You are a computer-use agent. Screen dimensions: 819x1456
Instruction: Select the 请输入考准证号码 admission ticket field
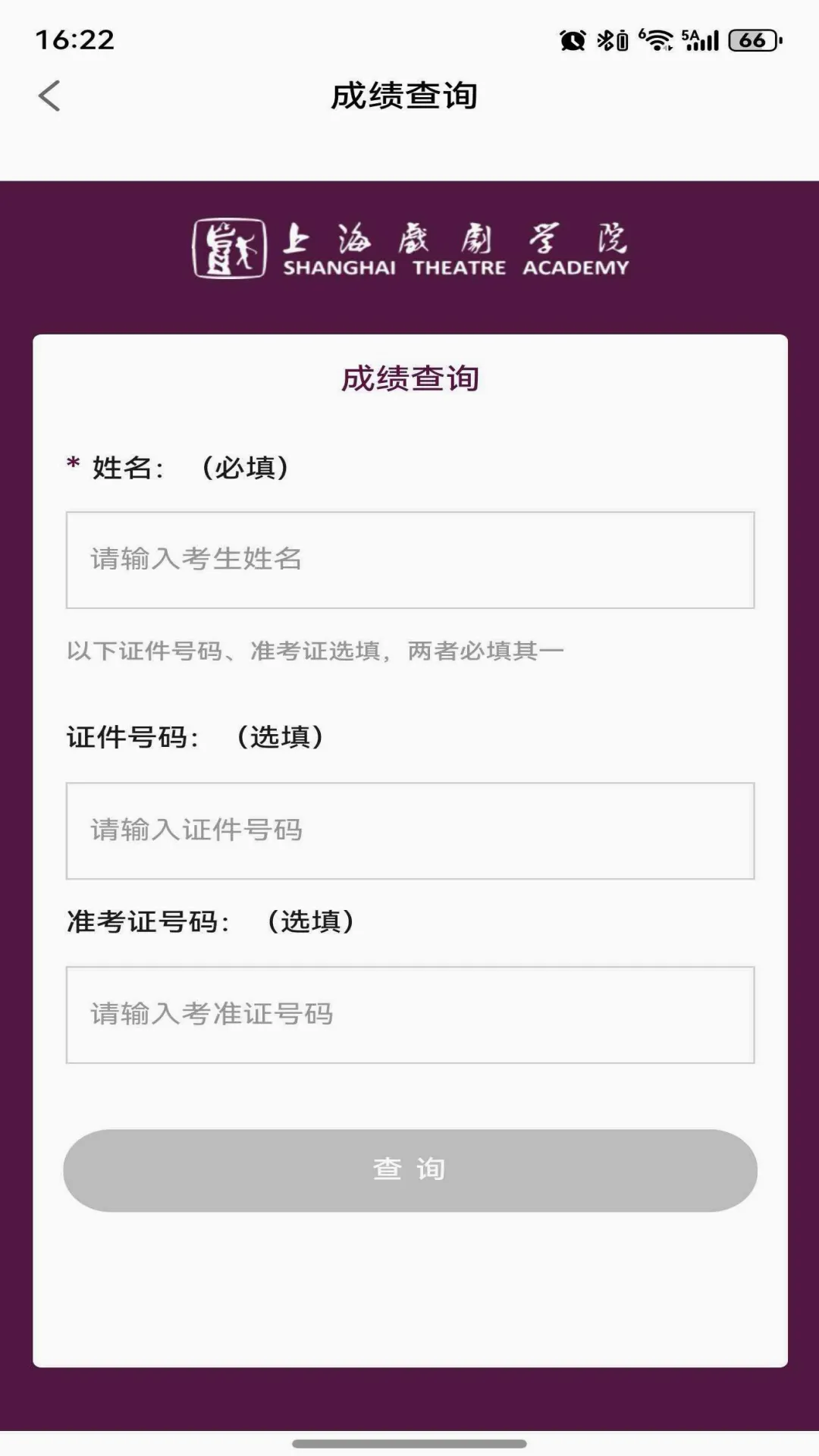pos(410,1015)
